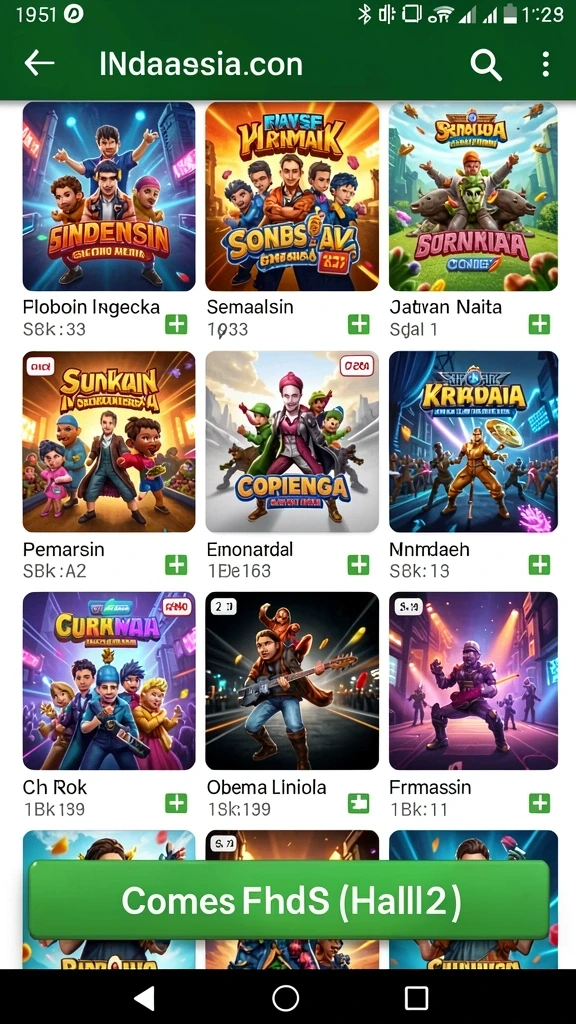Add Mnmdaeh with its plus icon
The width and height of the screenshot is (576, 1024).
(539, 564)
